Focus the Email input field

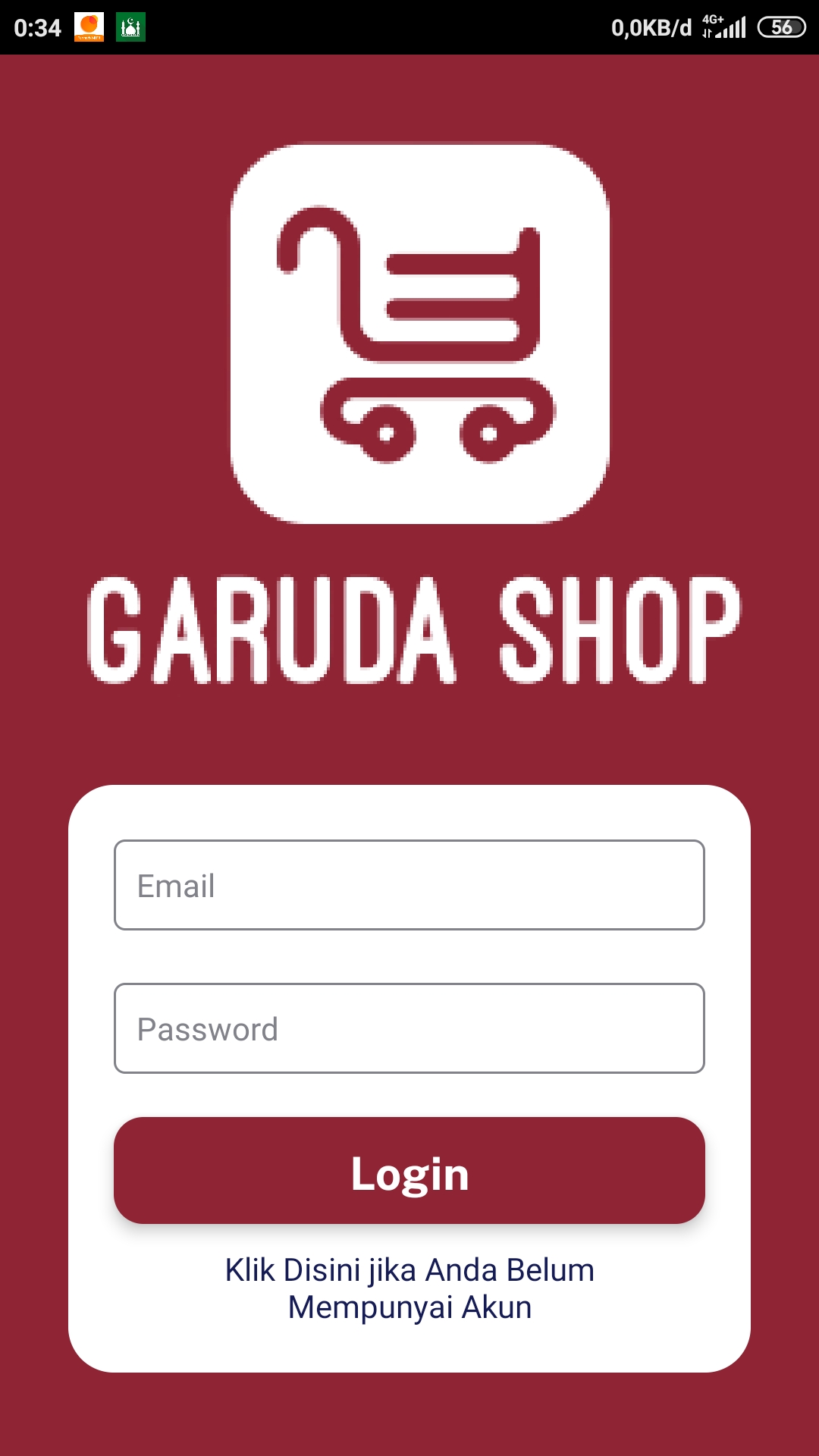409,885
